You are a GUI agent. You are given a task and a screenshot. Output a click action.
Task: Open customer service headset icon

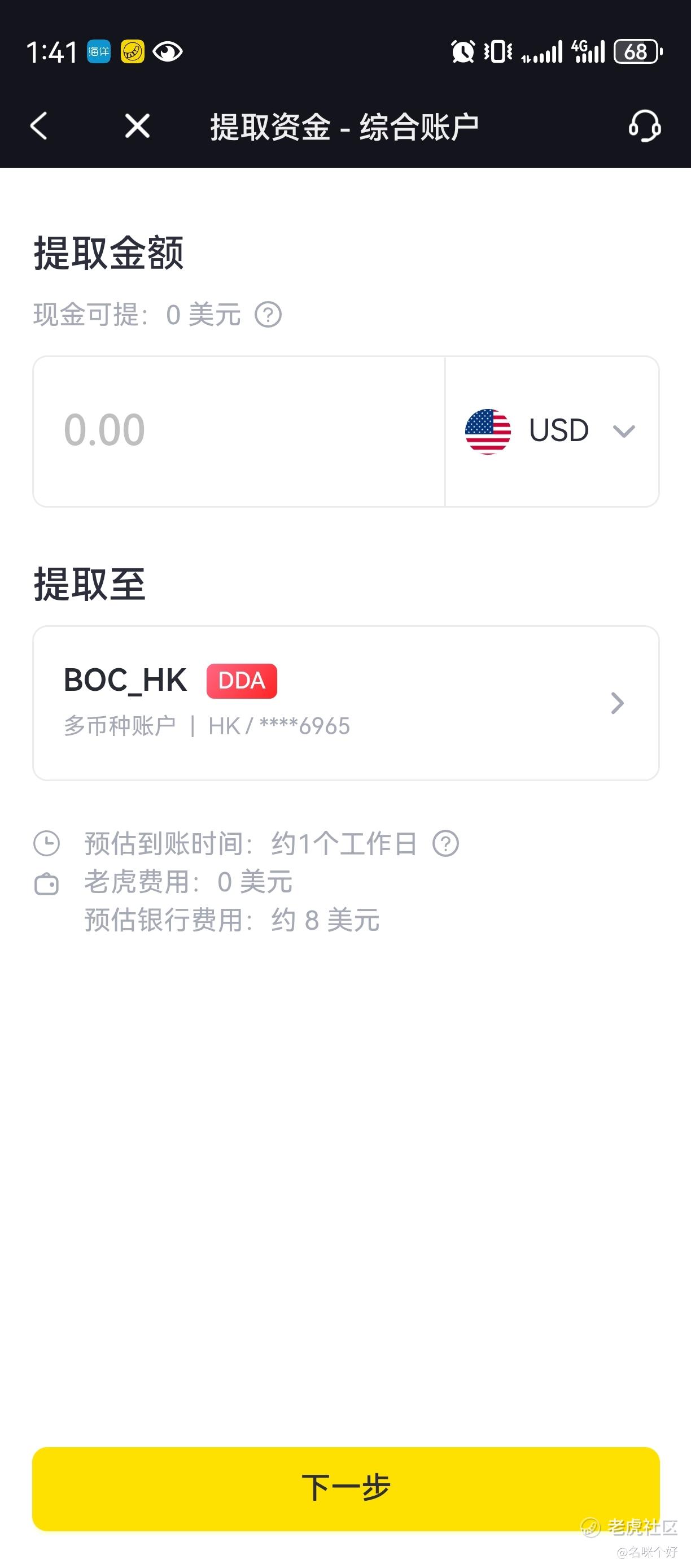point(645,126)
